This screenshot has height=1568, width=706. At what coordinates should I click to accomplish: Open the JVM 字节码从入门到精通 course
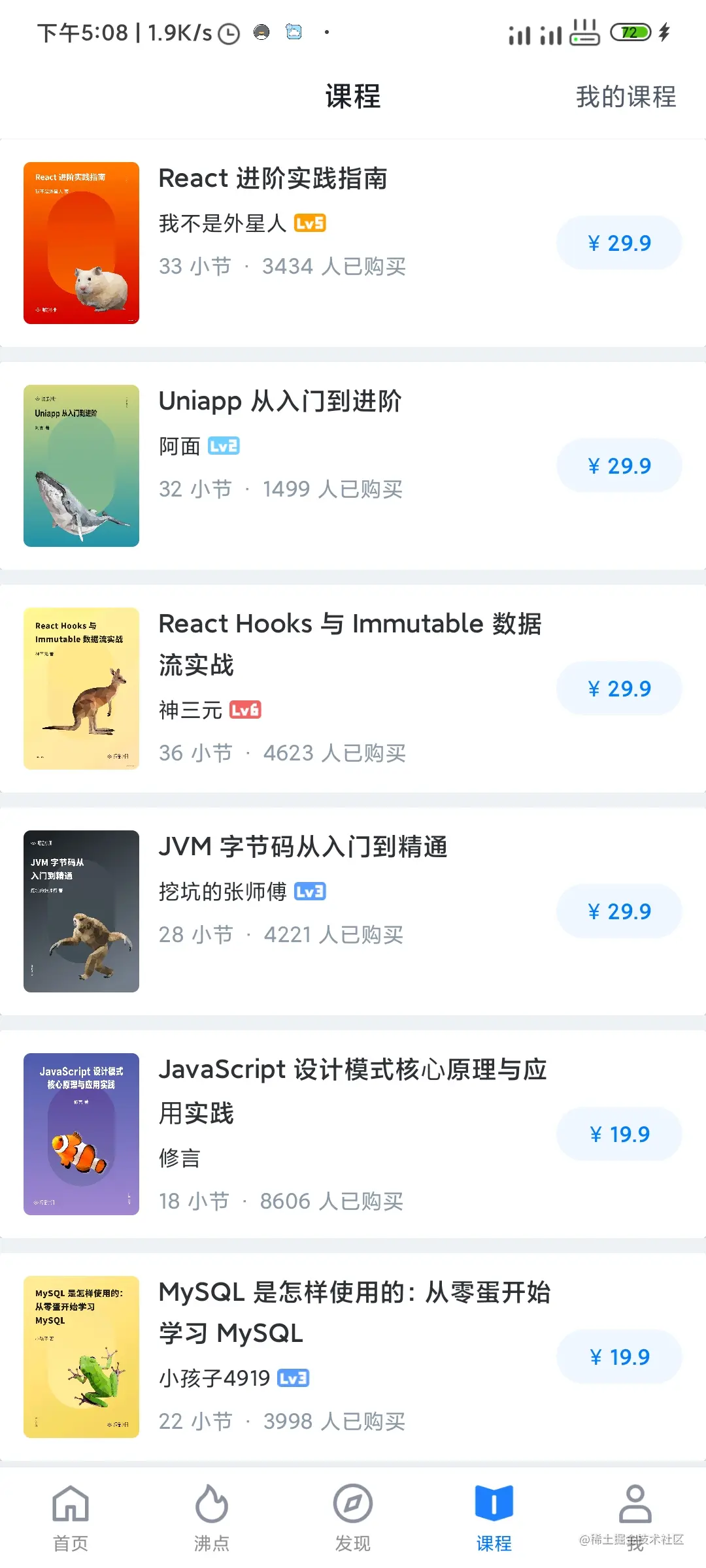[303, 847]
